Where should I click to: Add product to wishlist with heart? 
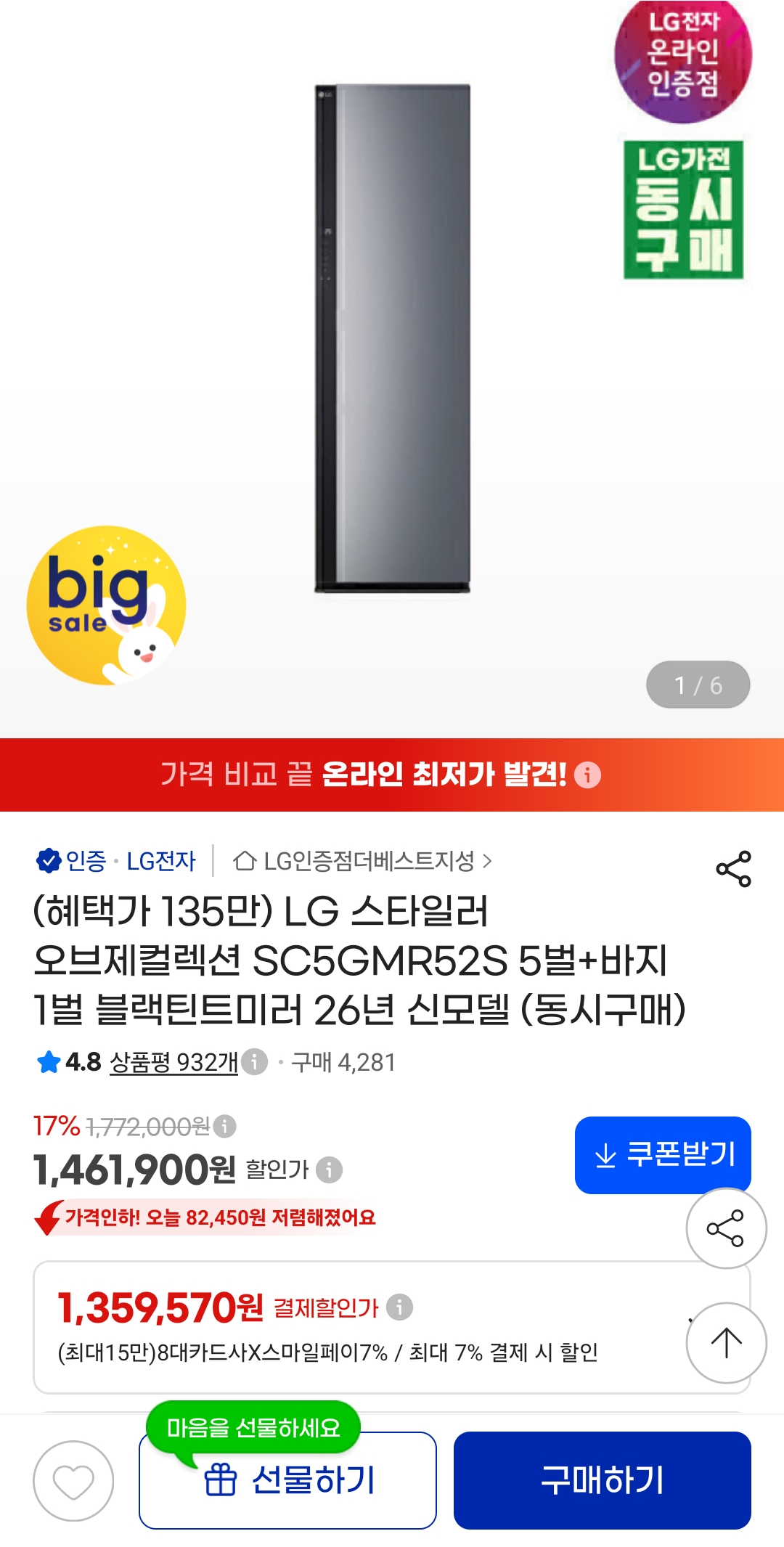(73, 1481)
